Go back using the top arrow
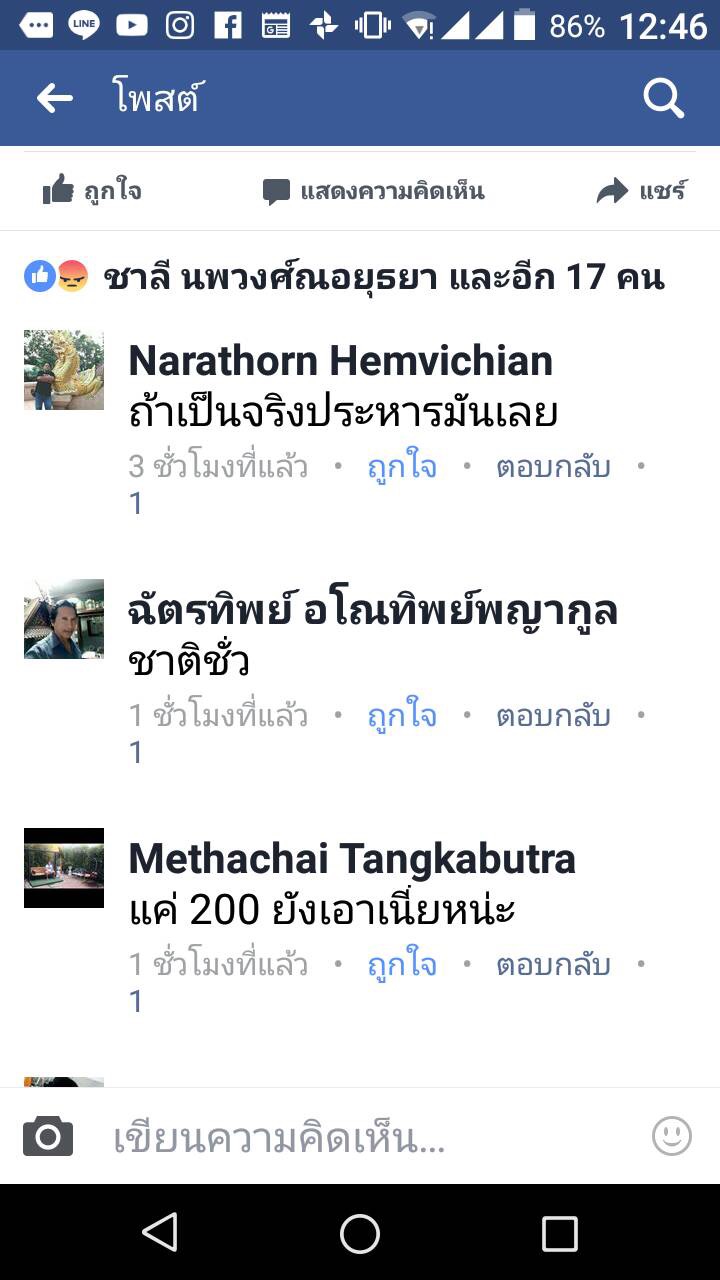 click(x=55, y=98)
